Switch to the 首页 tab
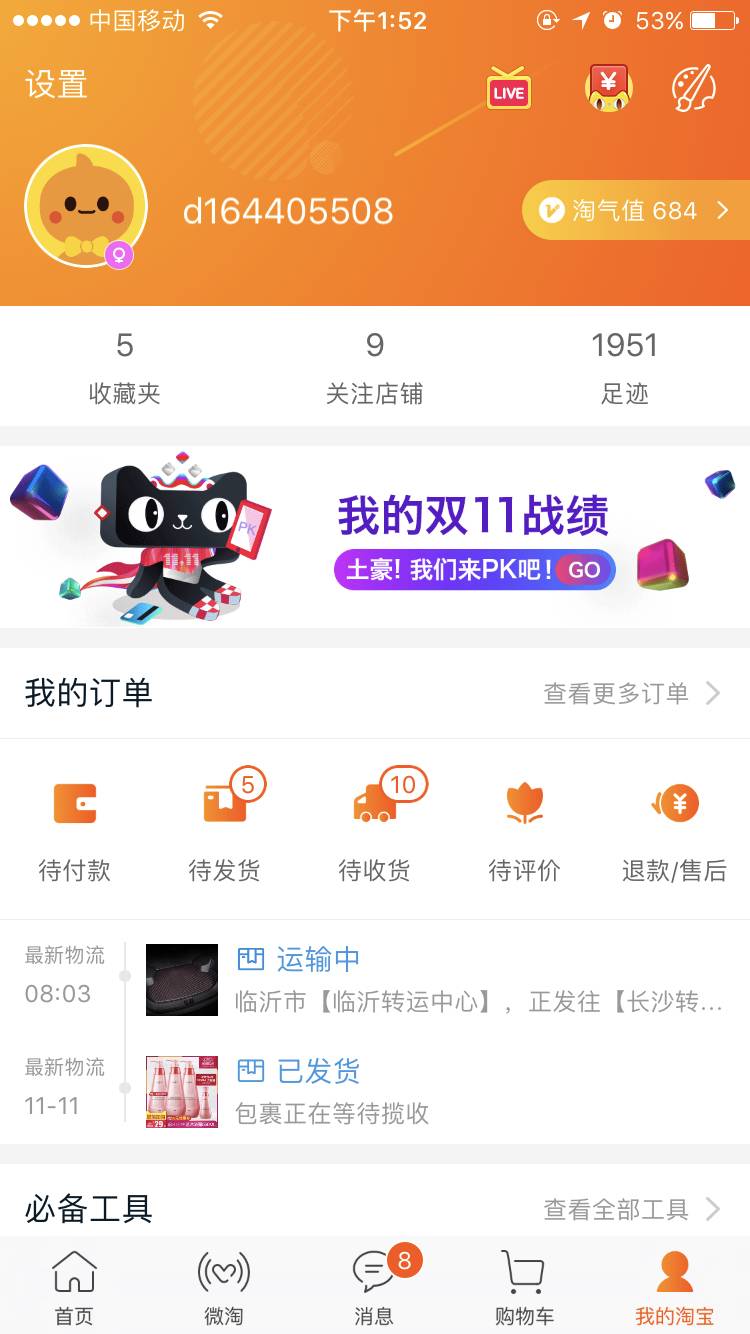Image resolution: width=750 pixels, height=1334 pixels. [74, 1289]
